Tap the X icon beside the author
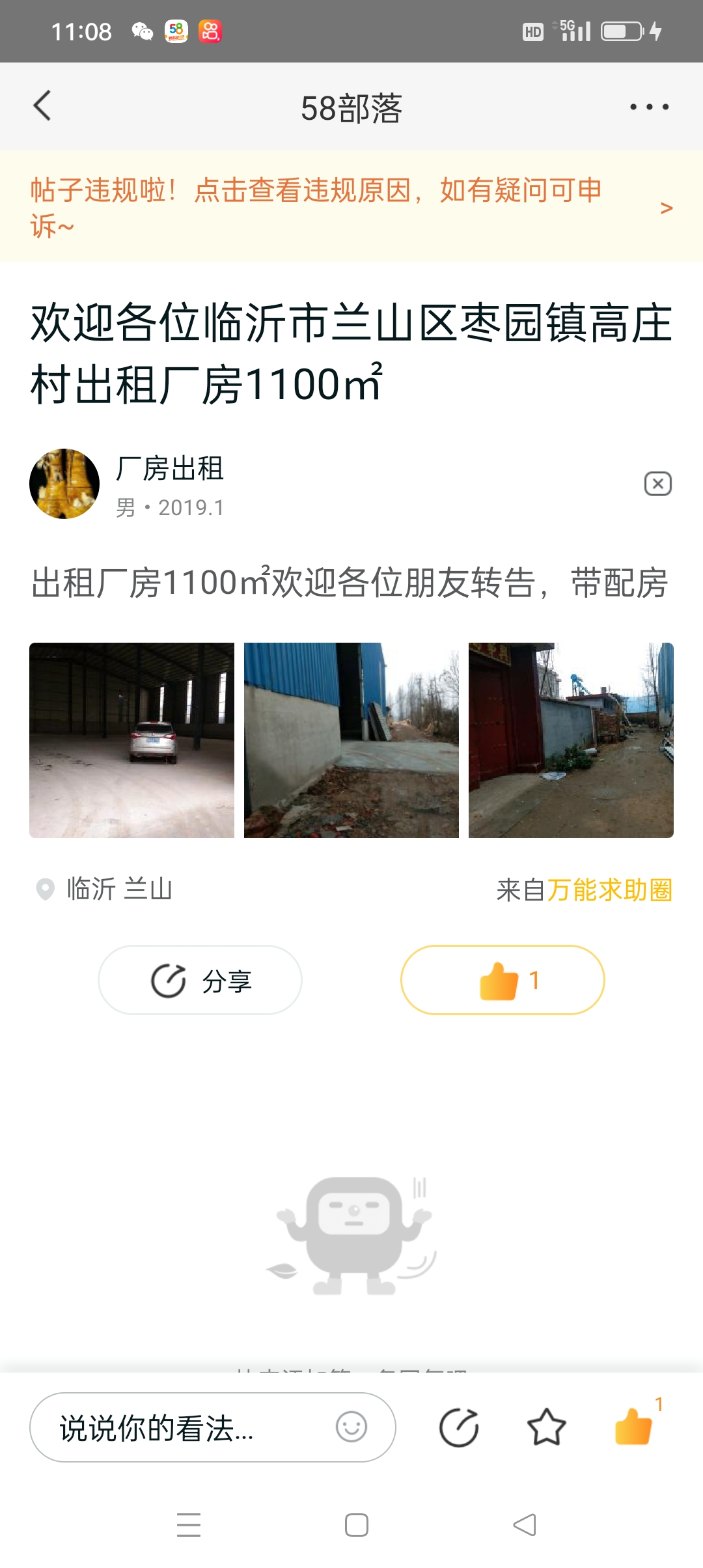This screenshot has width=703, height=1568. pyautogui.click(x=657, y=484)
